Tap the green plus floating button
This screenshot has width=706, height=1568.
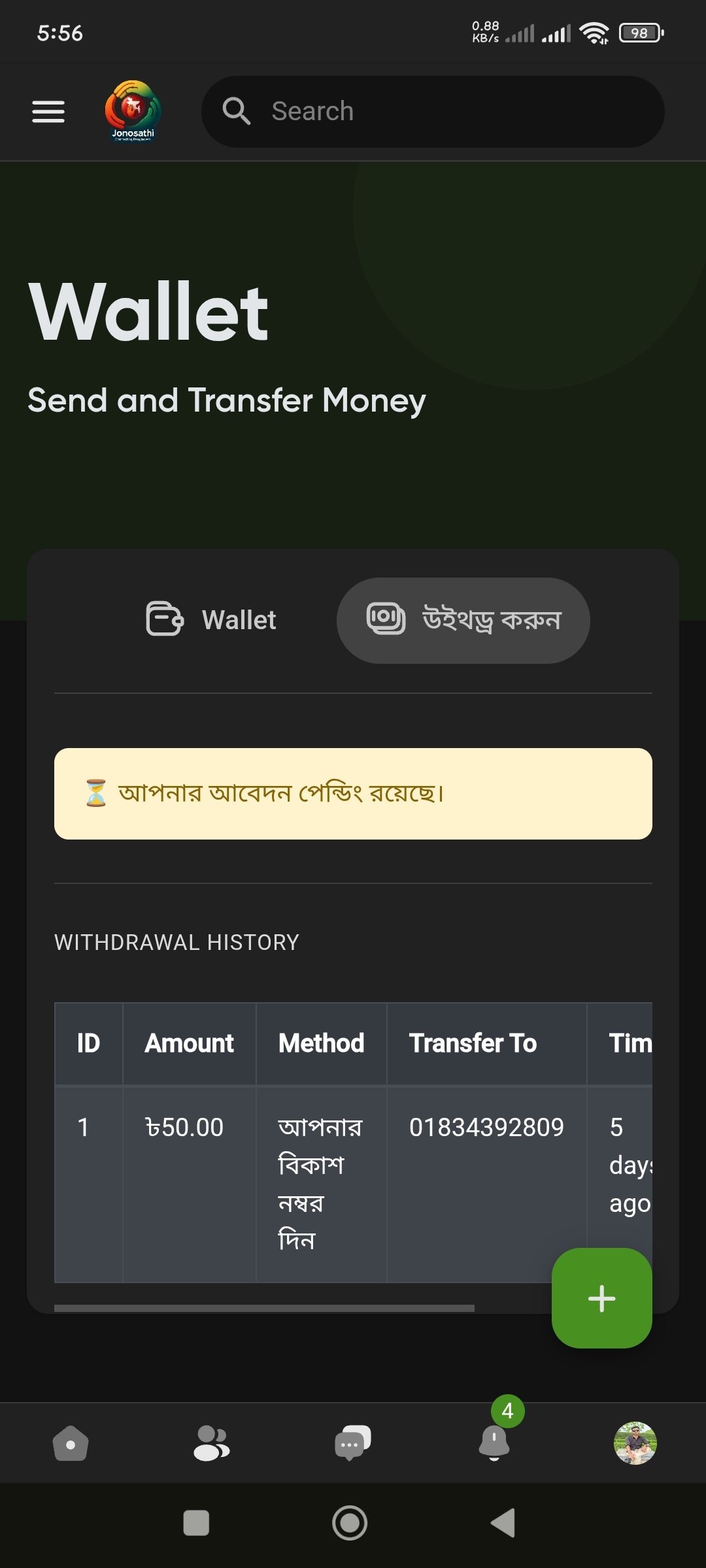602,1298
